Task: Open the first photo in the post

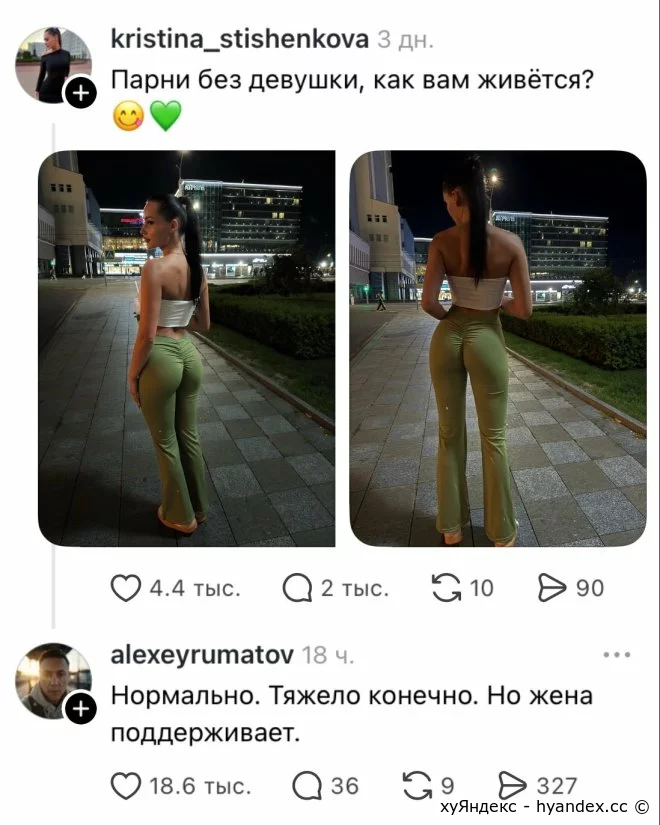Action: tap(187, 348)
